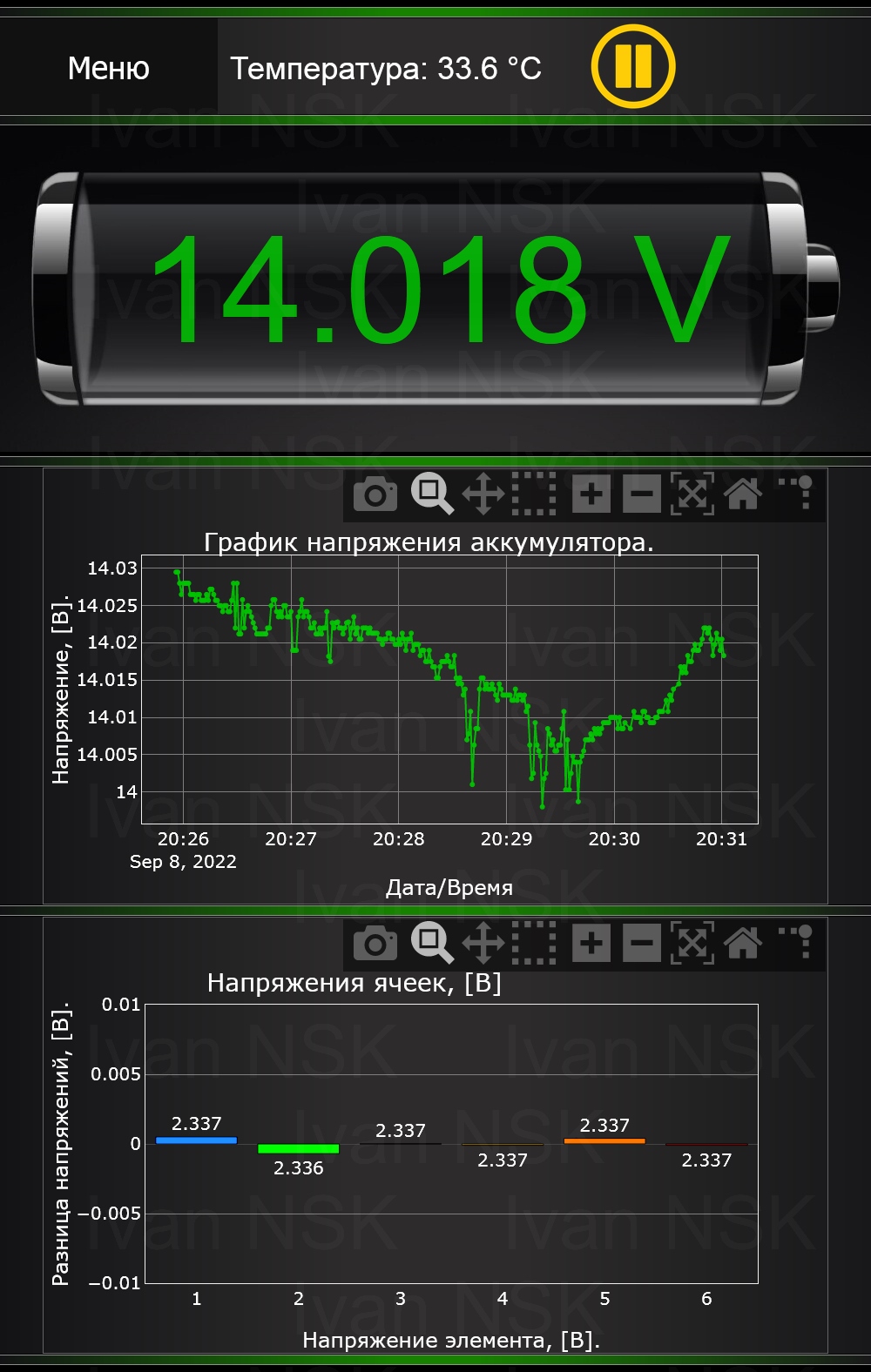Viewport: 871px width, 1372px height.
Task: Reset axes on battery voltage graph
Action: pyautogui.click(x=743, y=494)
